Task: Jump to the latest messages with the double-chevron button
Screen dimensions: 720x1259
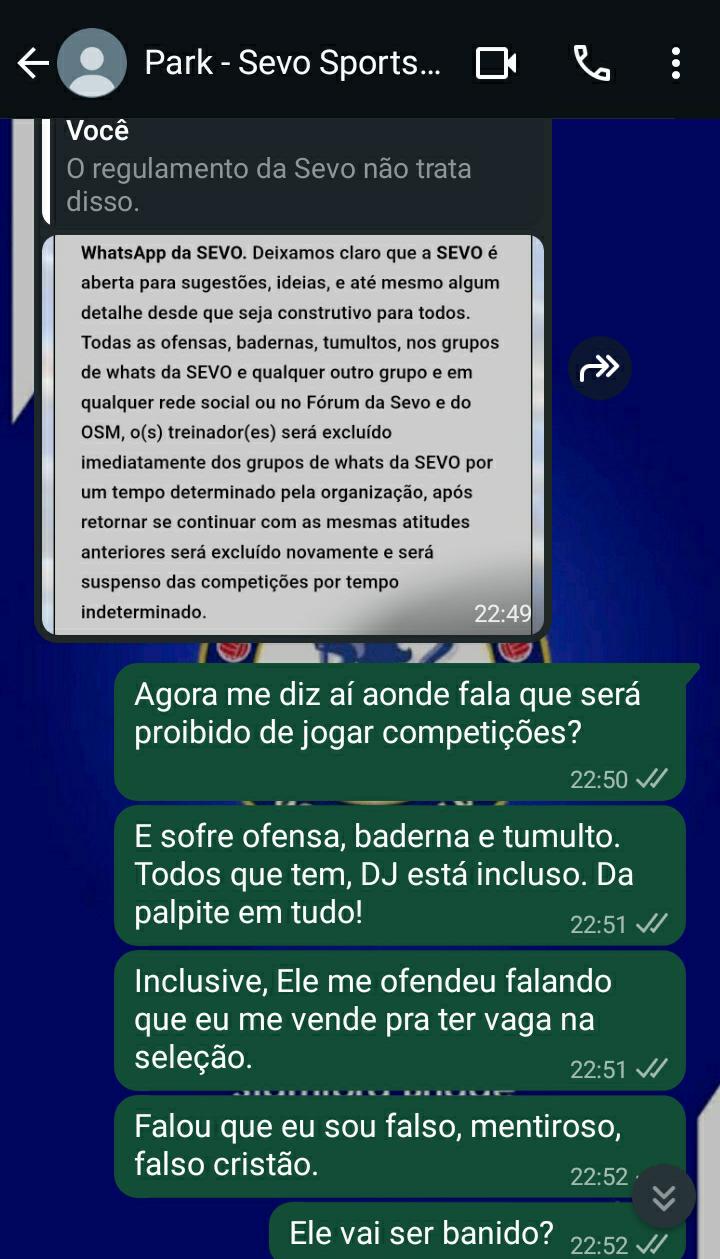Action: (x=664, y=1197)
